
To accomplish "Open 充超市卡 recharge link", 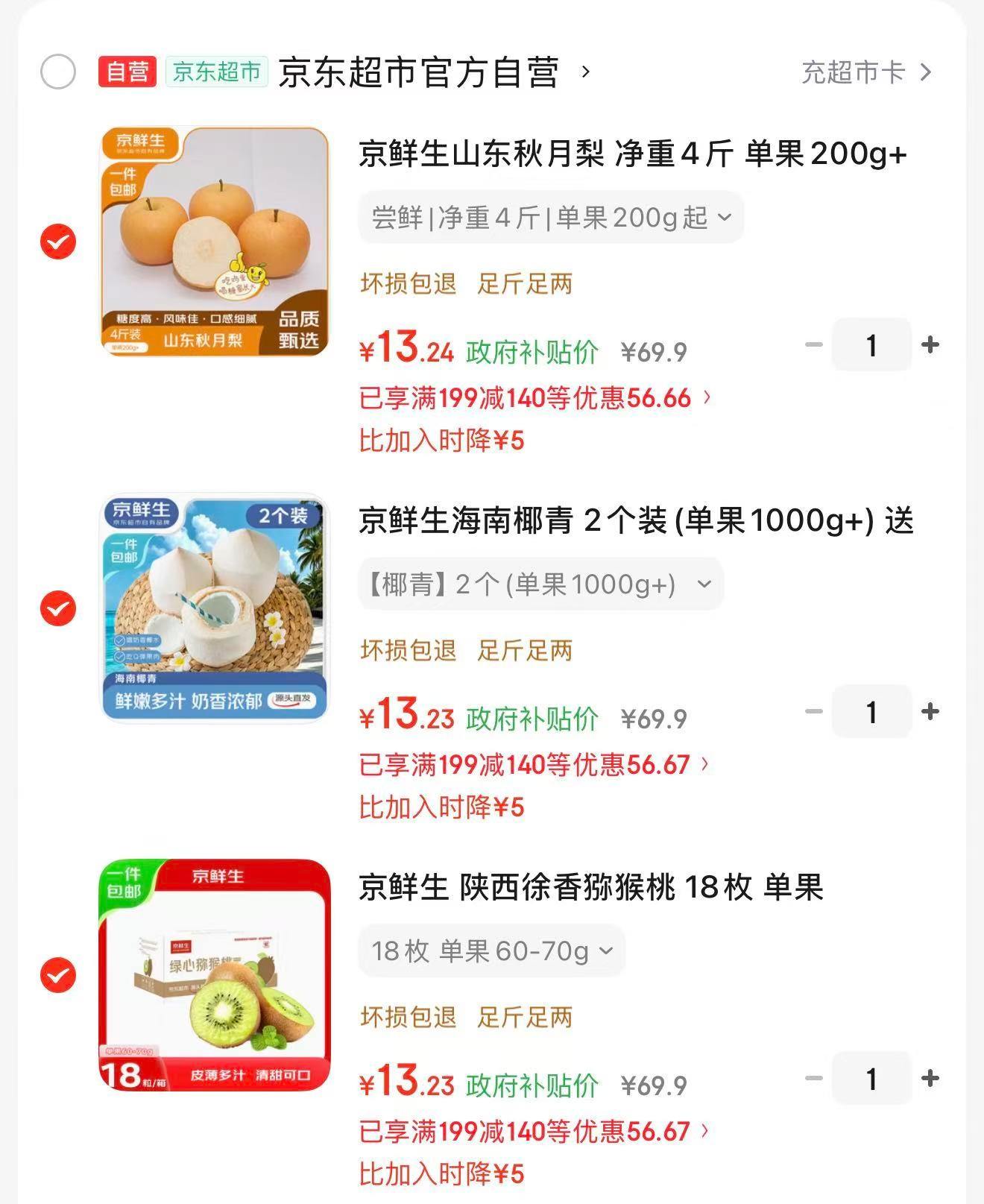I will (x=866, y=72).
